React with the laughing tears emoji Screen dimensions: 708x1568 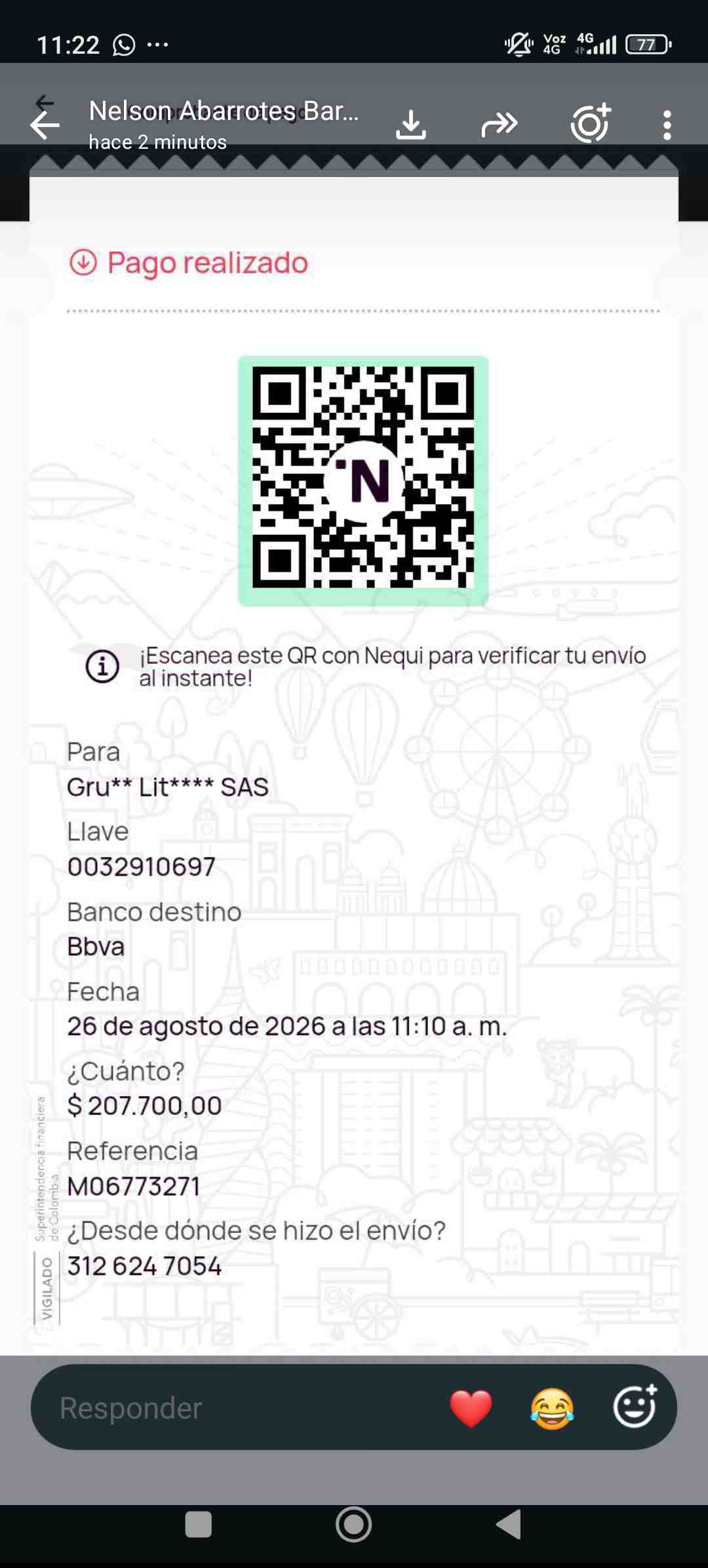(552, 1408)
